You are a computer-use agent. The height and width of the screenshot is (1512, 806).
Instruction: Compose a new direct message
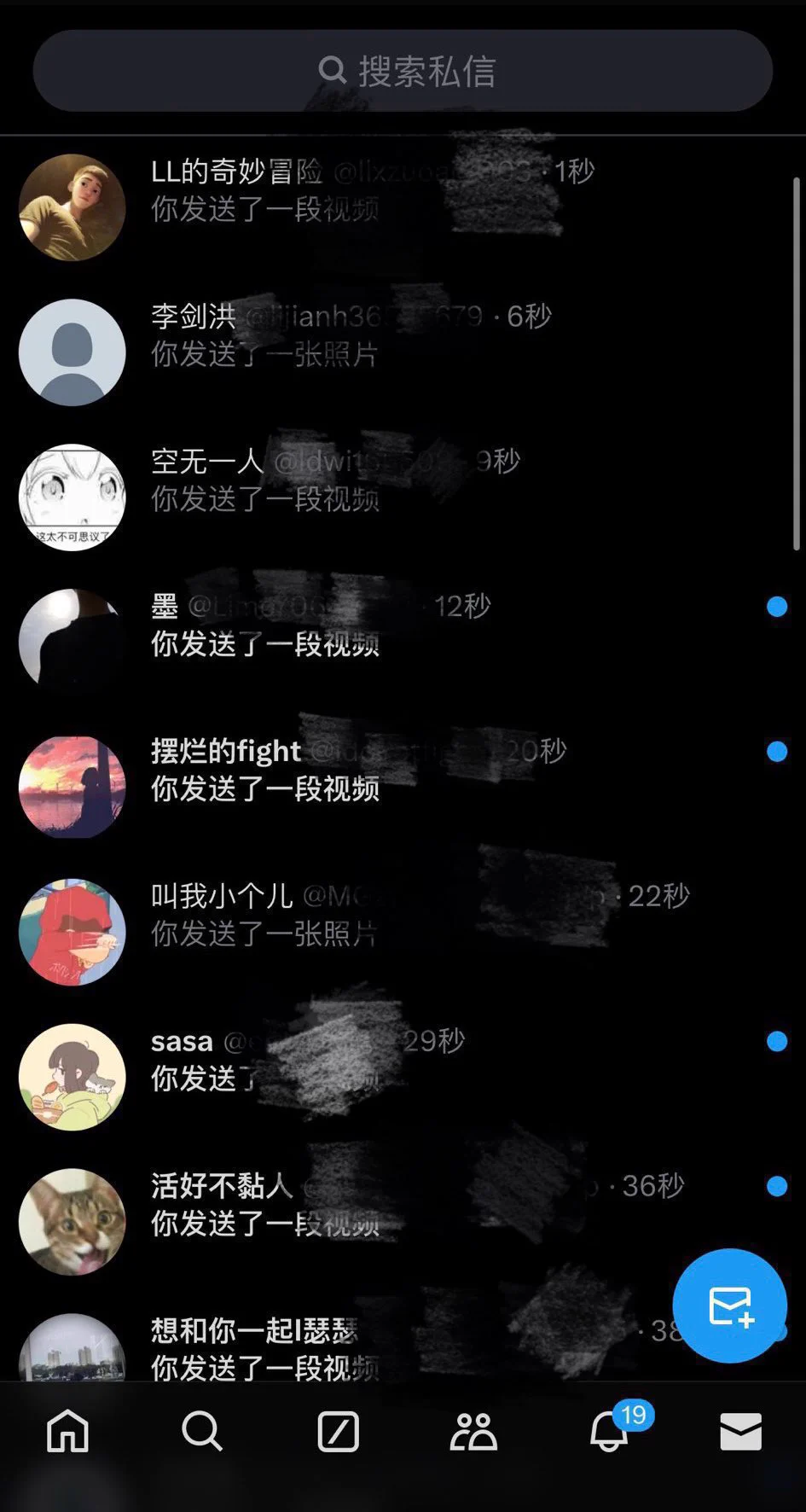[x=729, y=1306]
